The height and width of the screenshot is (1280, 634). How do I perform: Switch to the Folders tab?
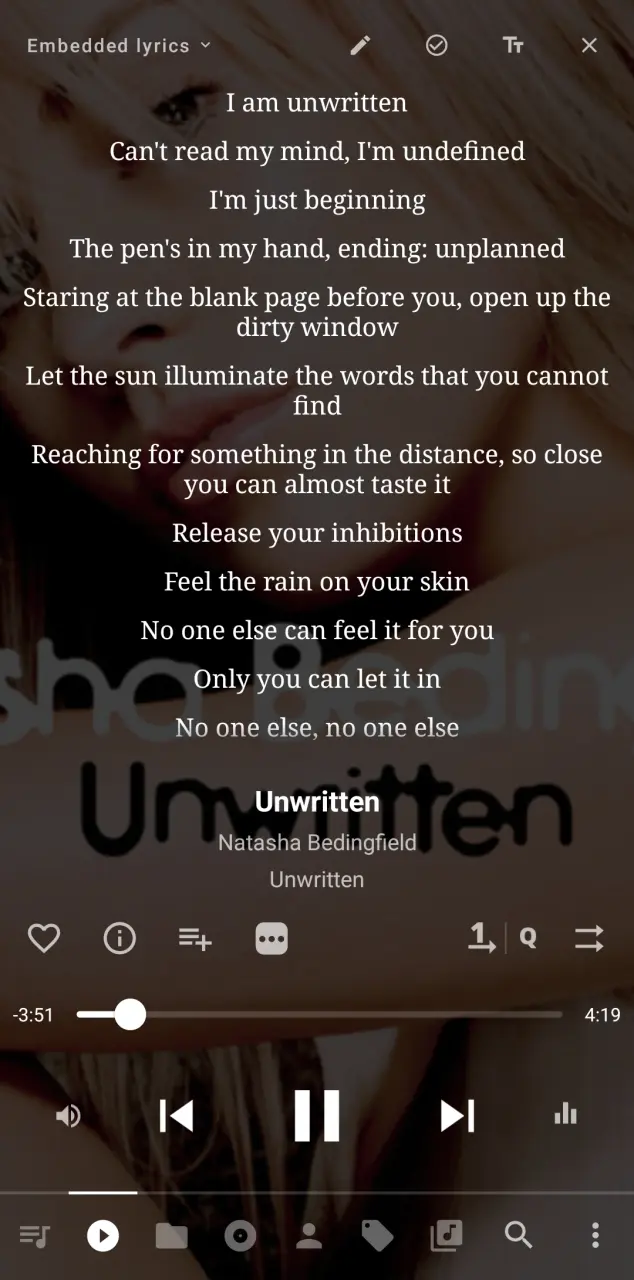click(x=171, y=1236)
